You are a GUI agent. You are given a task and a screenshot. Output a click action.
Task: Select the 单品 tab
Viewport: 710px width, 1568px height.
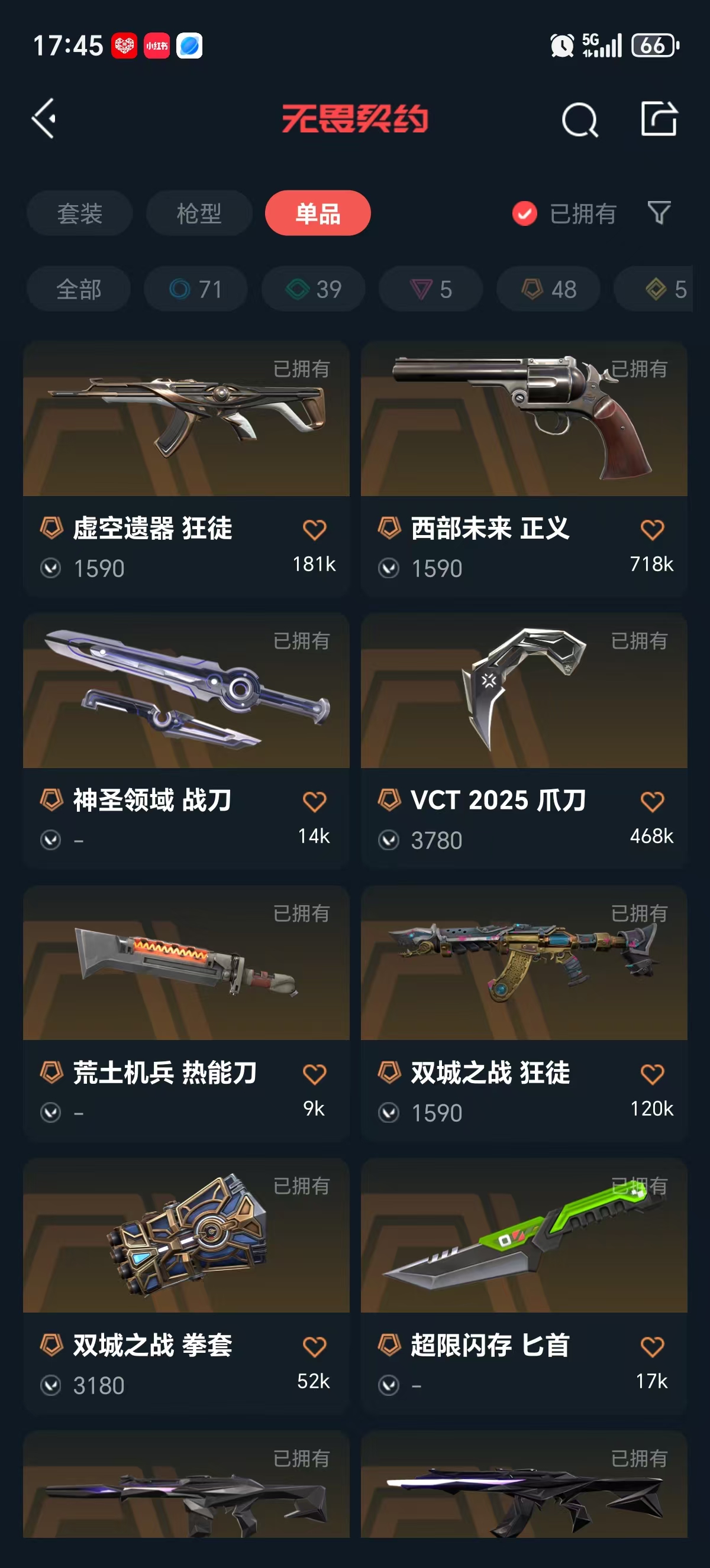[318, 213]
